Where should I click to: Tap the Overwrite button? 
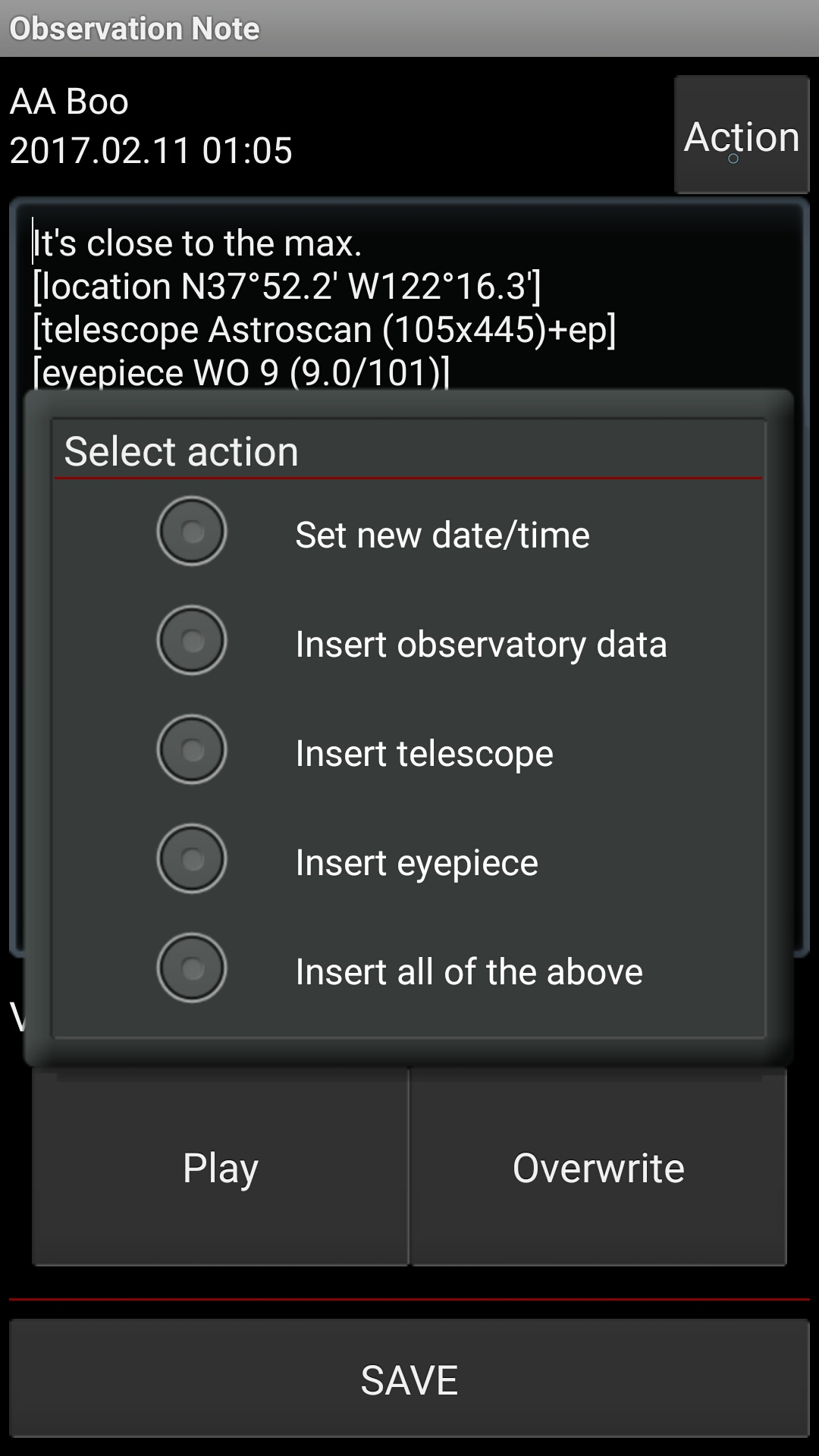click(x=598, y=1167)
